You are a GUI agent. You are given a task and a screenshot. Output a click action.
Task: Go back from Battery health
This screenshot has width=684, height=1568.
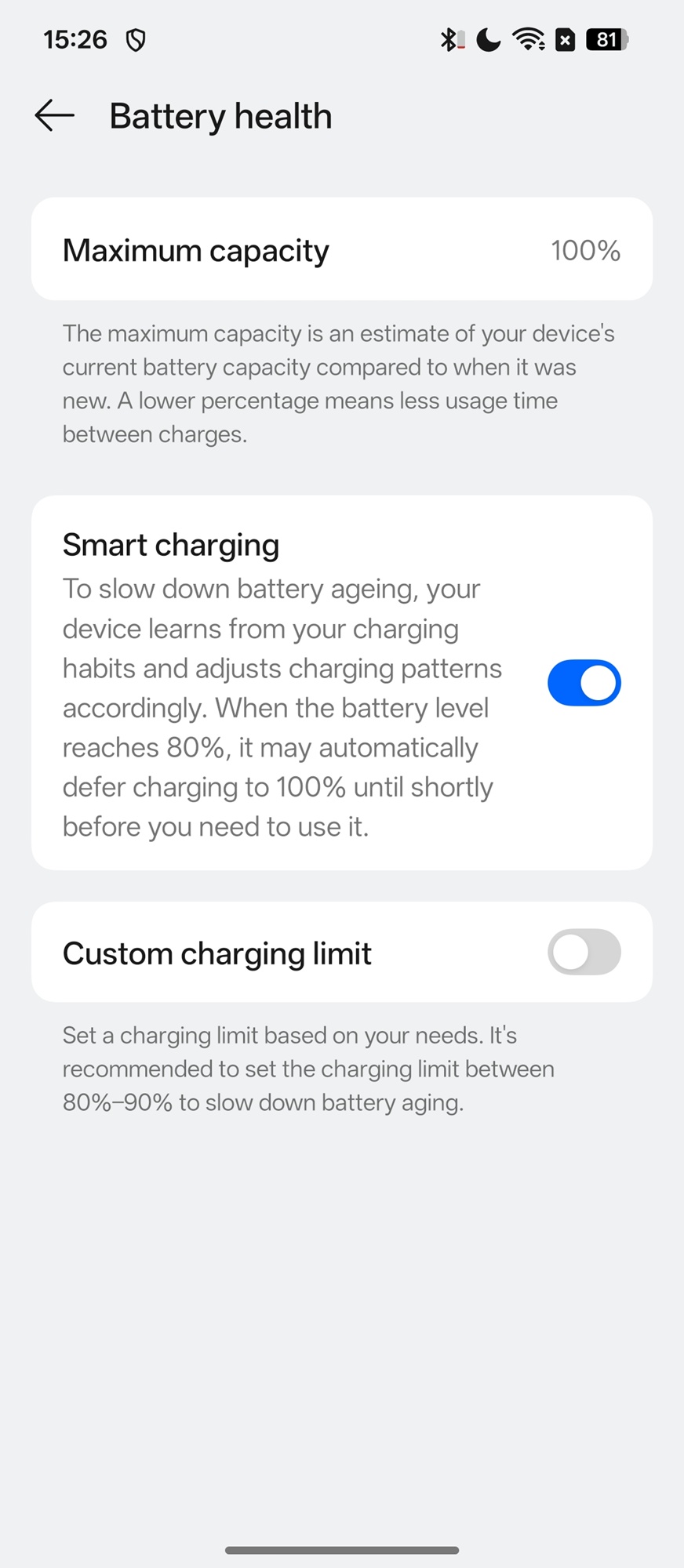pyautogui.click(x=55, y=116)
